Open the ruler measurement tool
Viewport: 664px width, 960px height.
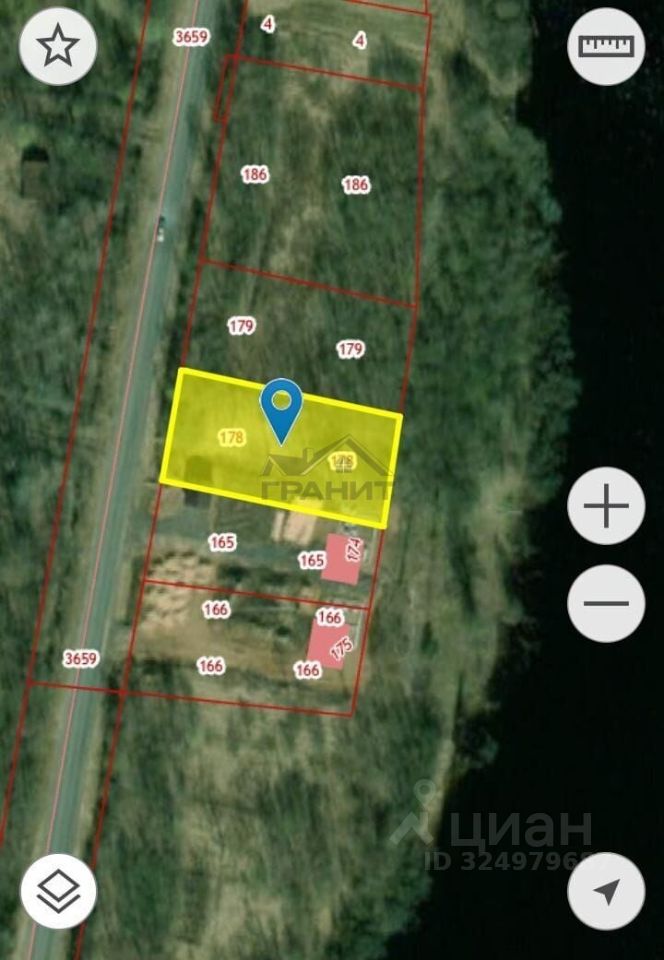[606, 46]
